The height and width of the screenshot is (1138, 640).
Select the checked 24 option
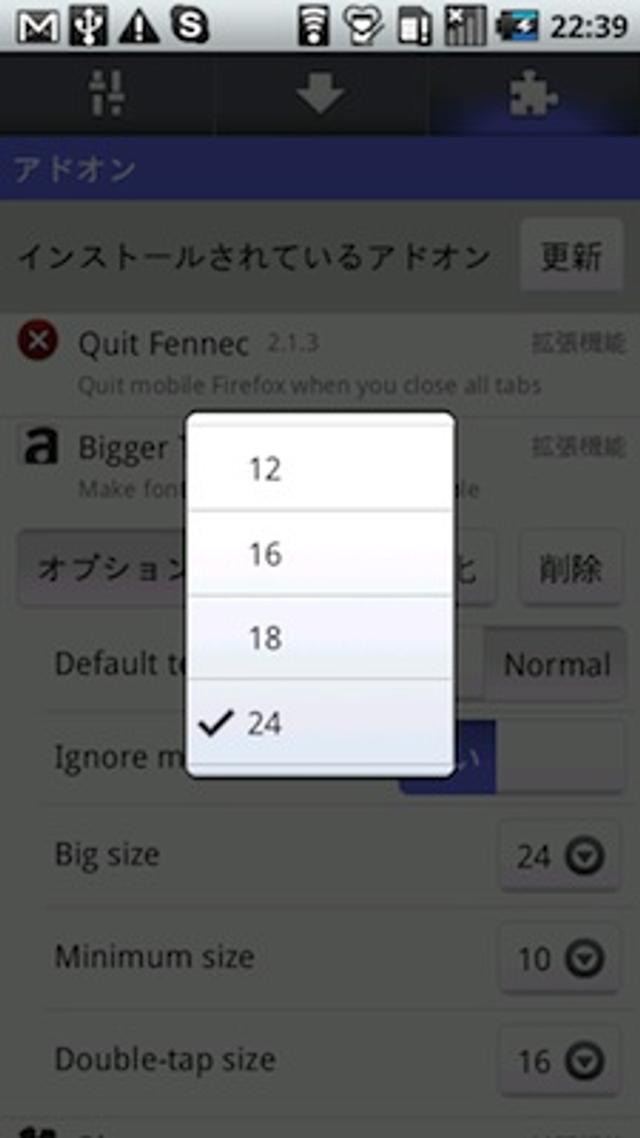coord(320,723)
